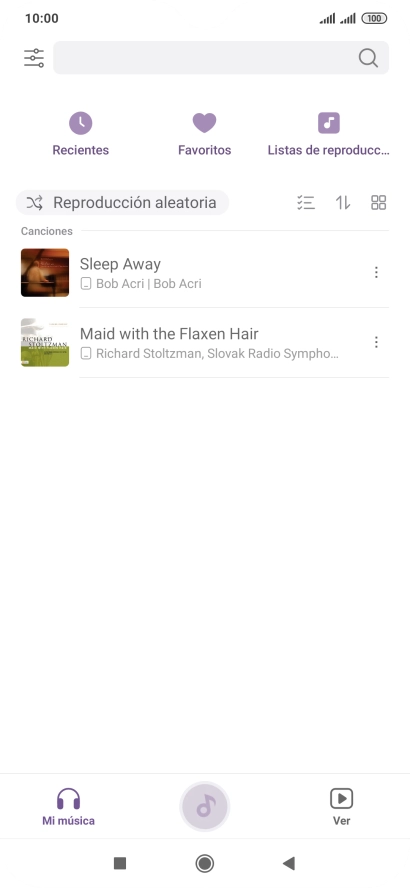Open Favoritos
The image size is (410, 888).
(204, 134)
